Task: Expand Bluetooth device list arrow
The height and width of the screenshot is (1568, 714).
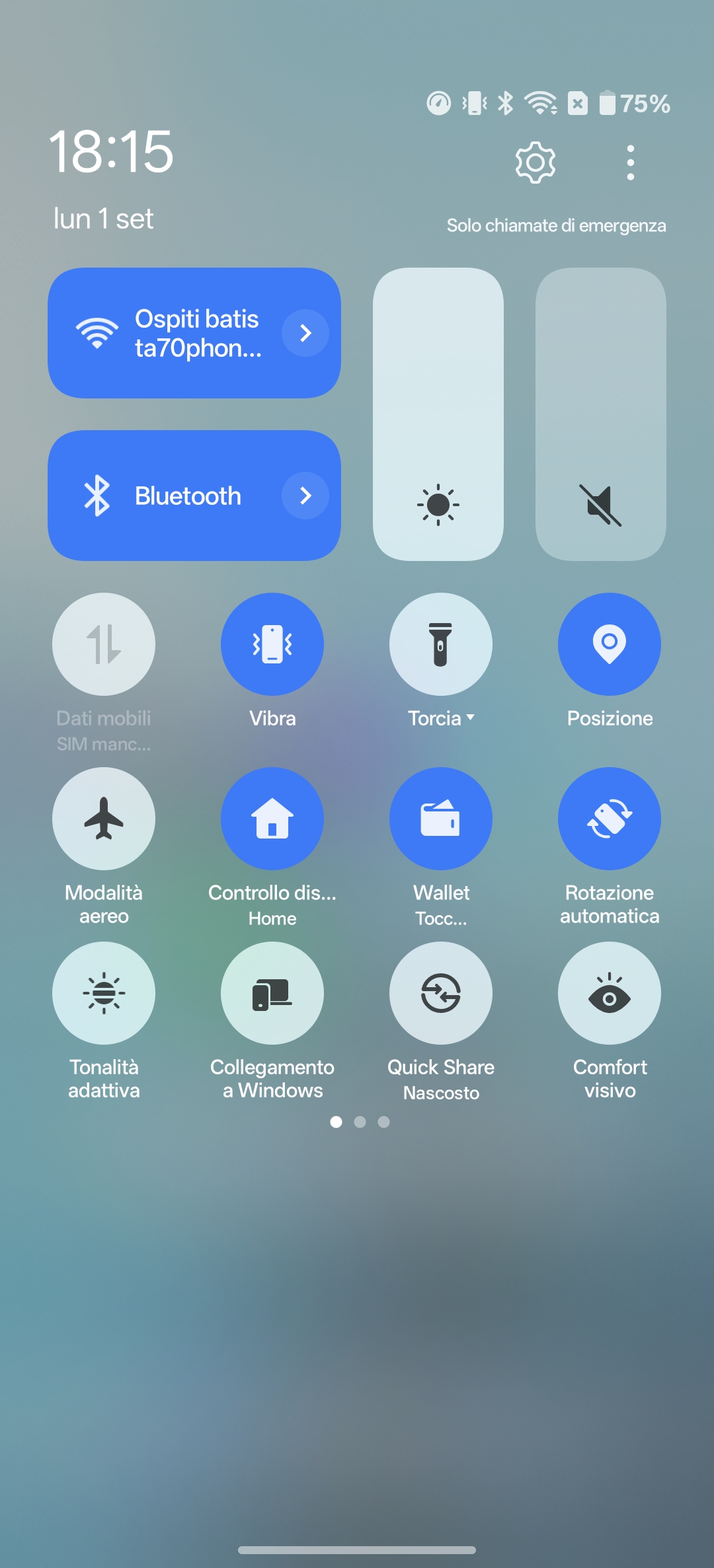Action: pyautogui.click(x=305, y=496)
